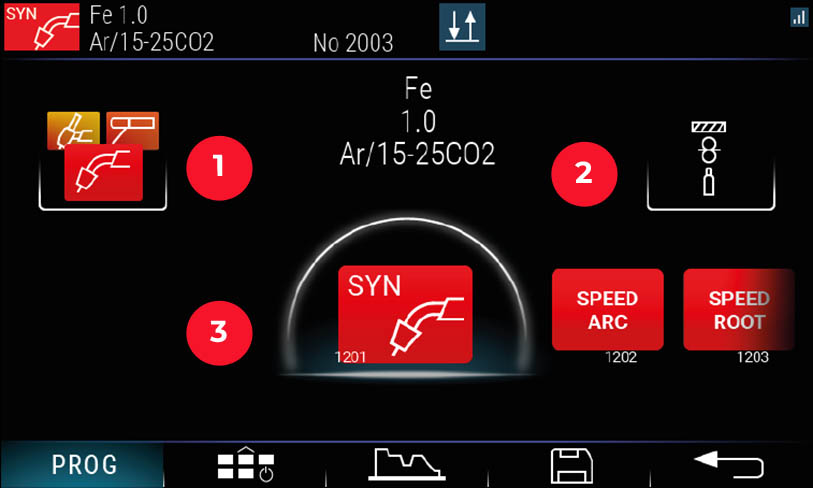Choose the SPEED ARC 1202 process
Image resolution: width=813 pixels, height=488 pixels.
pyautogui.click(x=607, y=310)
